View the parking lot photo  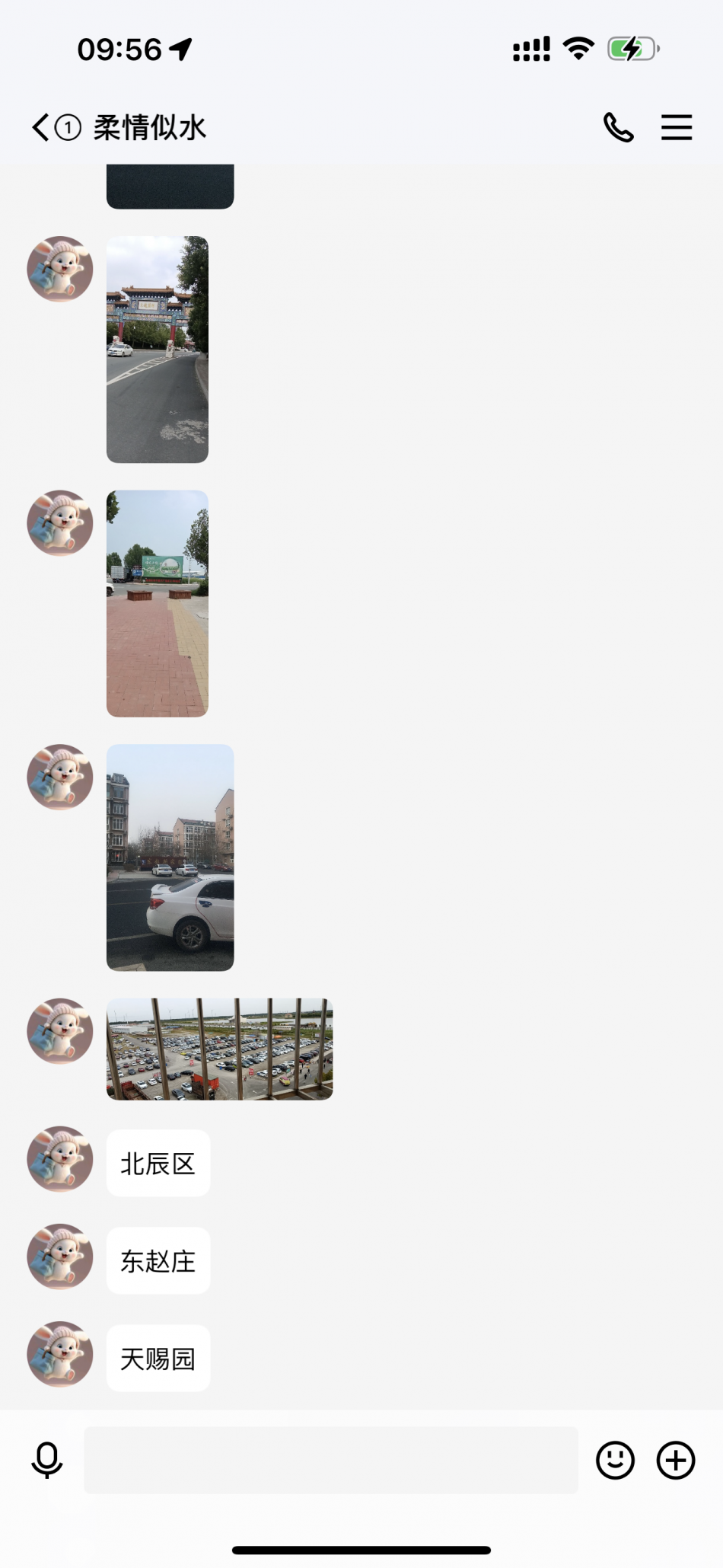(219, 1049)
